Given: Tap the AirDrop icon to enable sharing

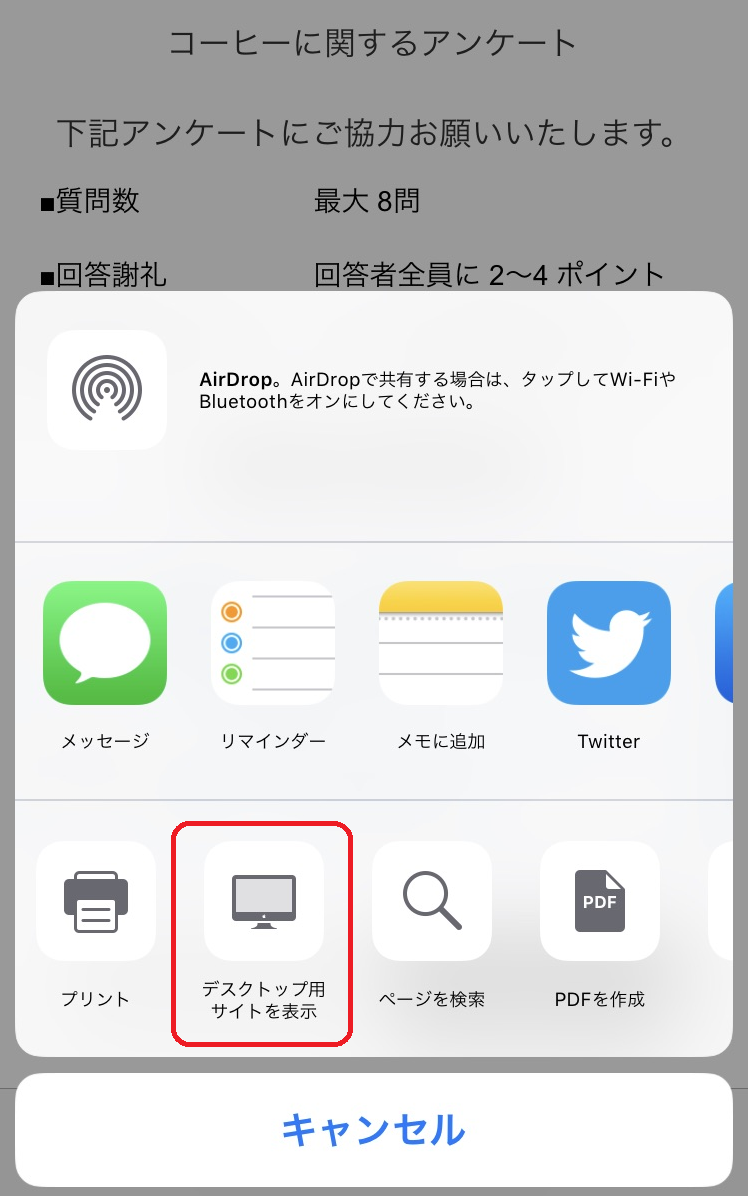Looking at the screenshot, I should tap(107, 389).
